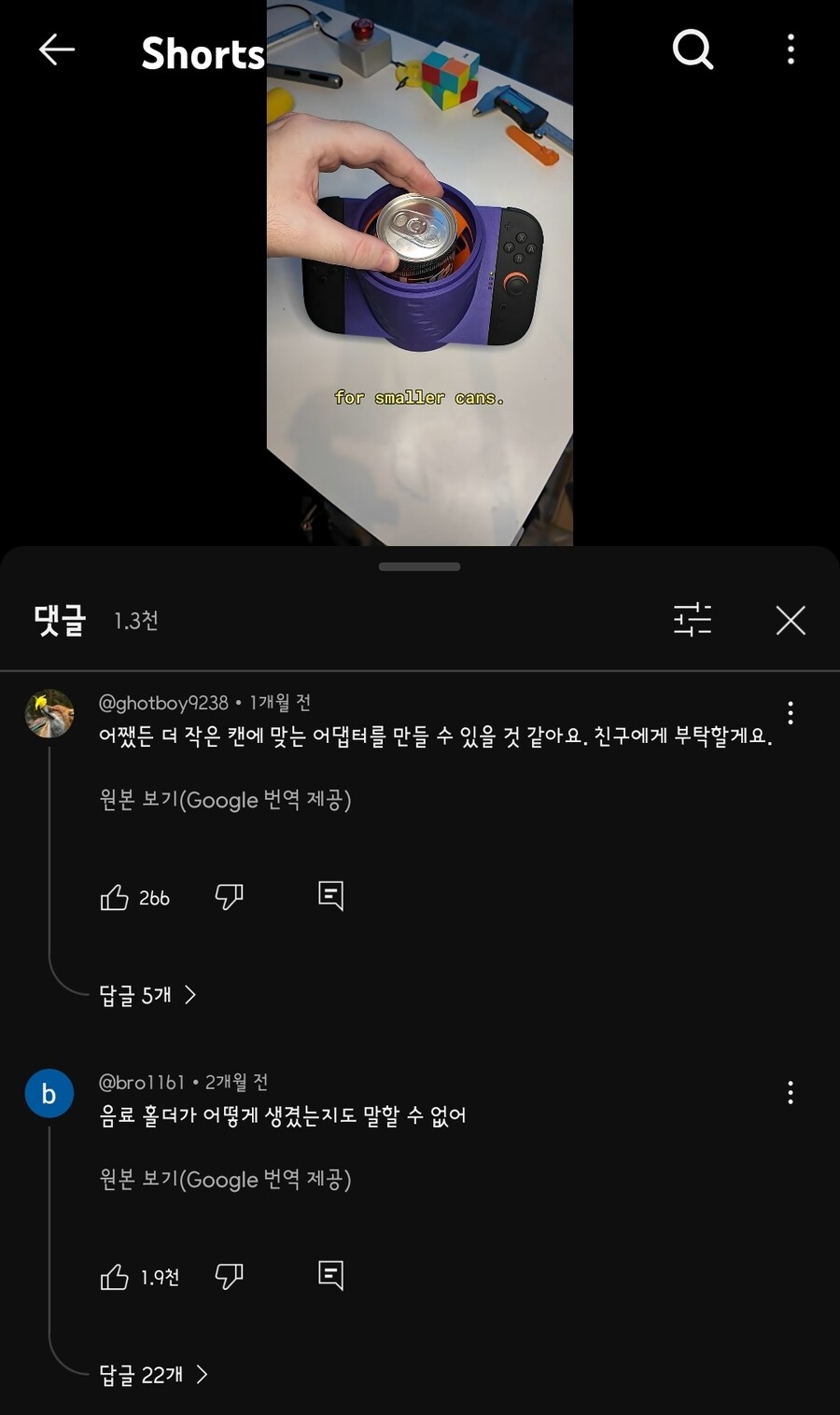840x1415 pixels.
Task: Open options menu for @ghotboy9238's comment
Action: 791,713
